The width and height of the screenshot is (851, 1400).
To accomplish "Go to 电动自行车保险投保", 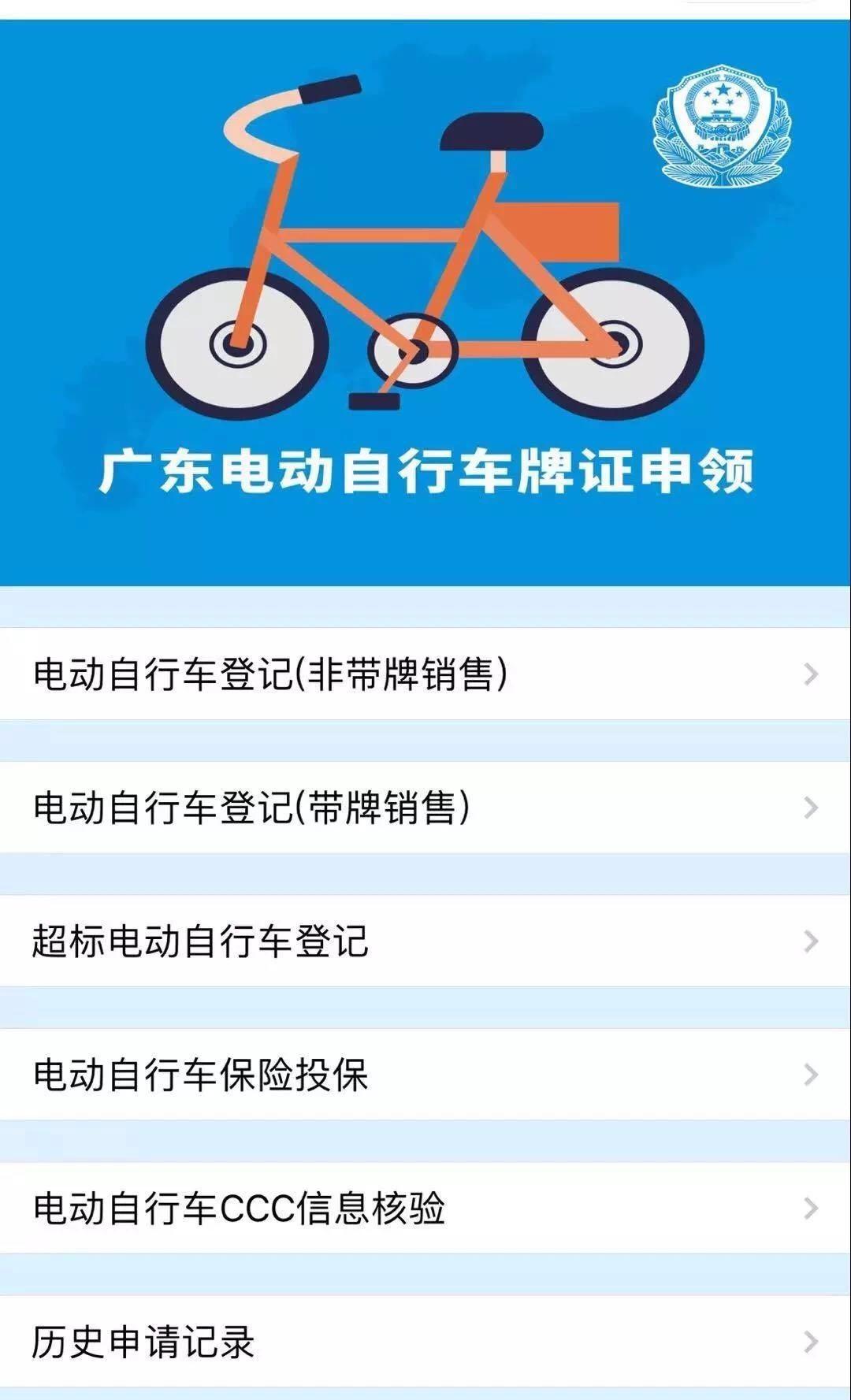I will click(x=425, y=1074).
